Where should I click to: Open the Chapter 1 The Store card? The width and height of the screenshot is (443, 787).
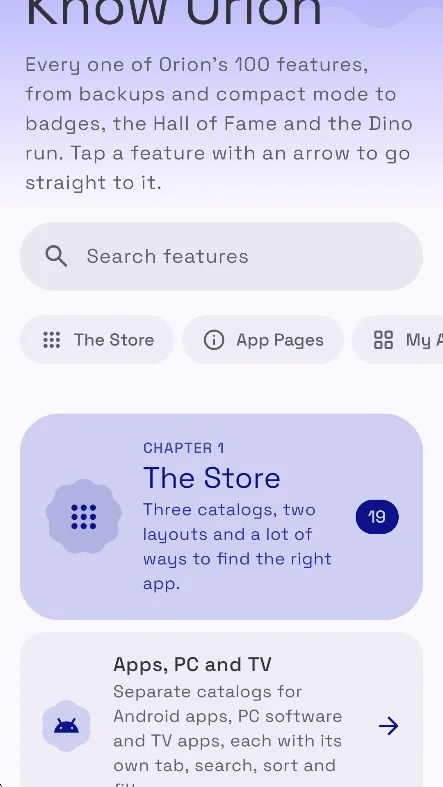pyautogui.click(x=221, y=516)
